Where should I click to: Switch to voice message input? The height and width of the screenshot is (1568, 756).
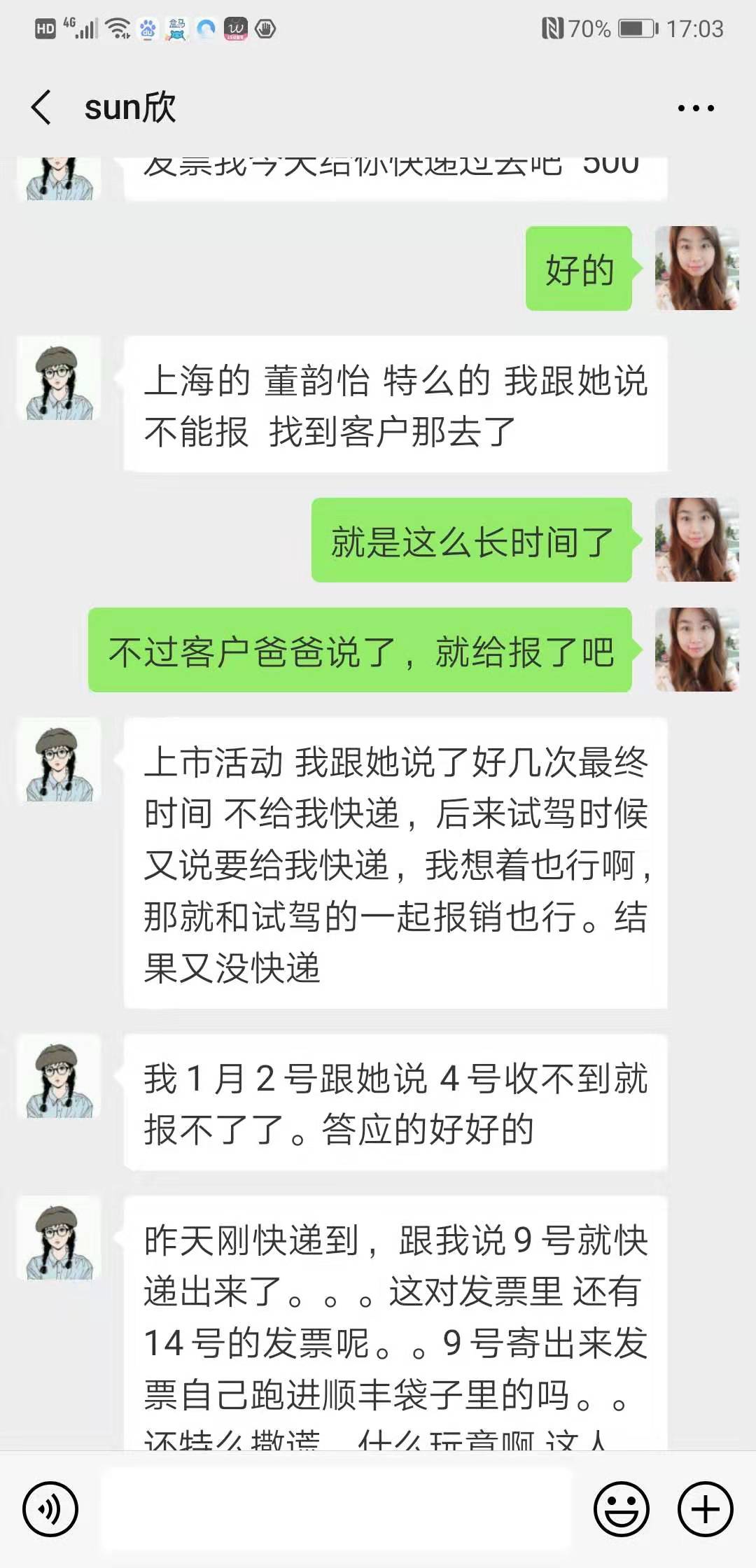pos(50,1508)
